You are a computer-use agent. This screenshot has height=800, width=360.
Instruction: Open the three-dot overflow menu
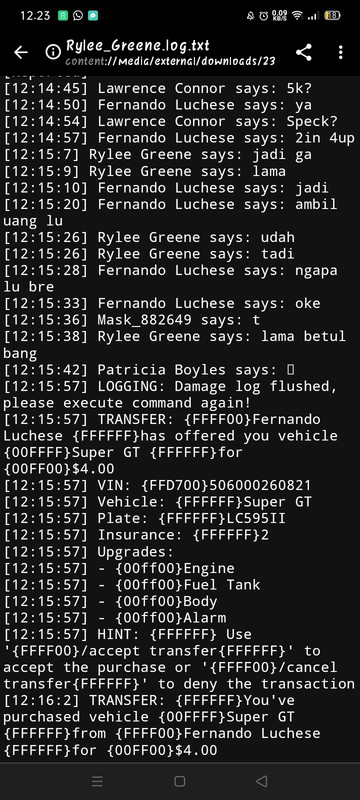pos(341,52)
